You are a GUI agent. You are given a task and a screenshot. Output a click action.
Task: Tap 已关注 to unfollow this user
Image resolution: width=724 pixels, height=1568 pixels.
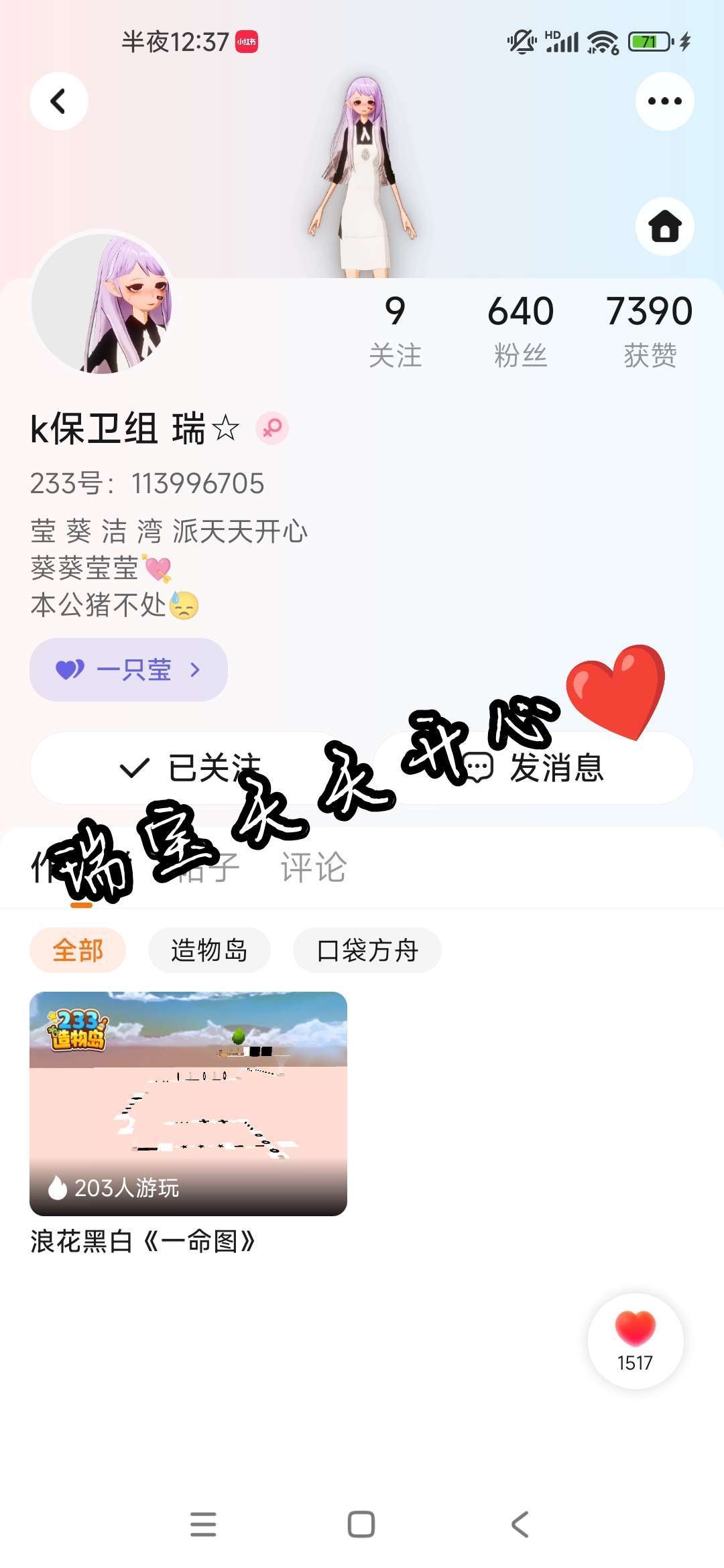(x=191, y=768)
